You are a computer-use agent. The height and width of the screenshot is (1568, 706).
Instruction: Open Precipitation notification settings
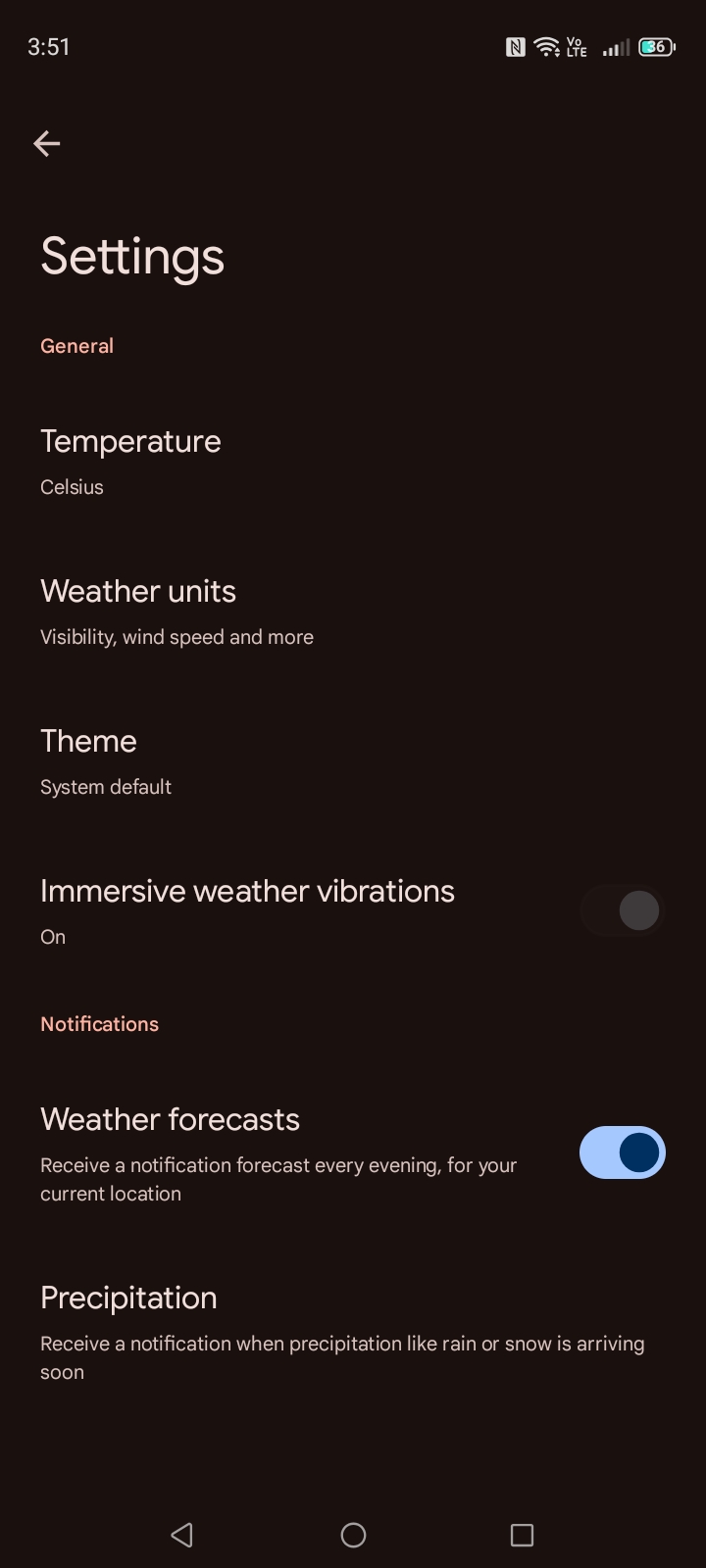tap(341, 1331)
